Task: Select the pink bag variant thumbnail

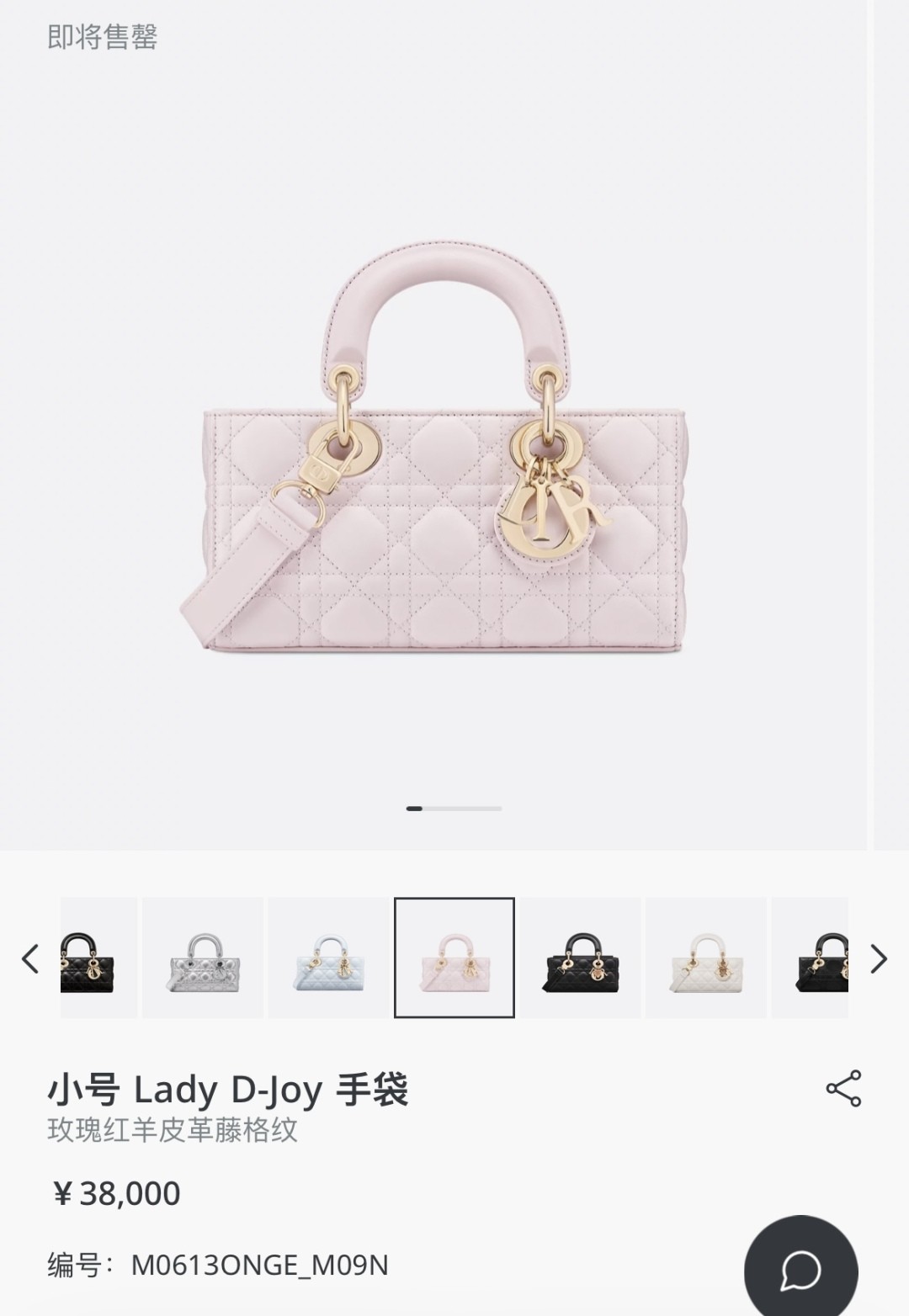Action: coord(454,958)
